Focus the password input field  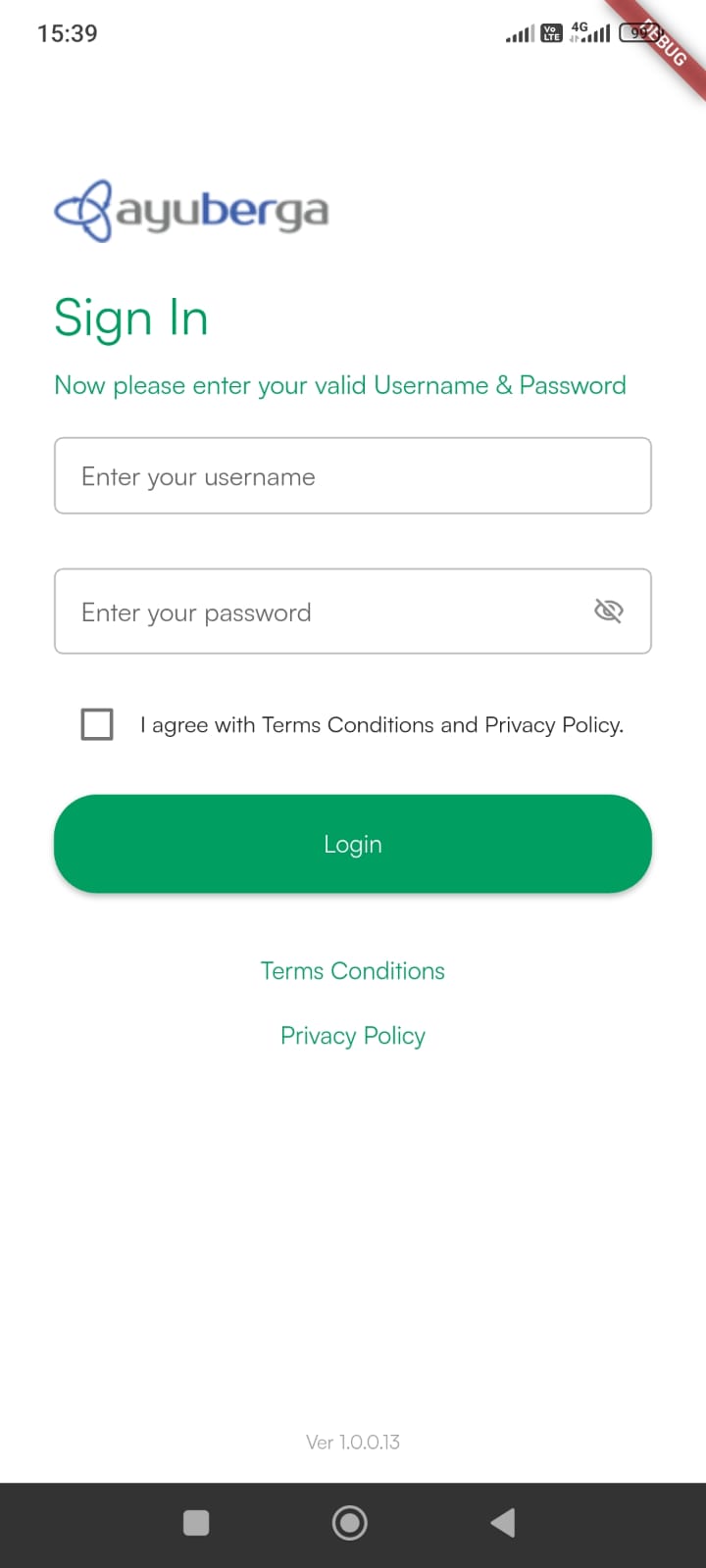[x=314, y=612]
